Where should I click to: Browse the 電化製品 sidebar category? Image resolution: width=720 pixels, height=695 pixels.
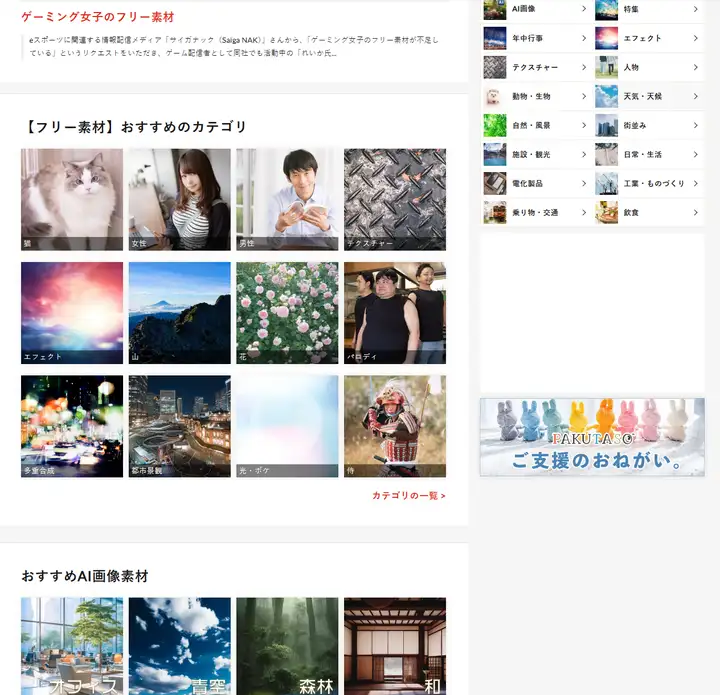pyautogui.click(x=536, y=184)
